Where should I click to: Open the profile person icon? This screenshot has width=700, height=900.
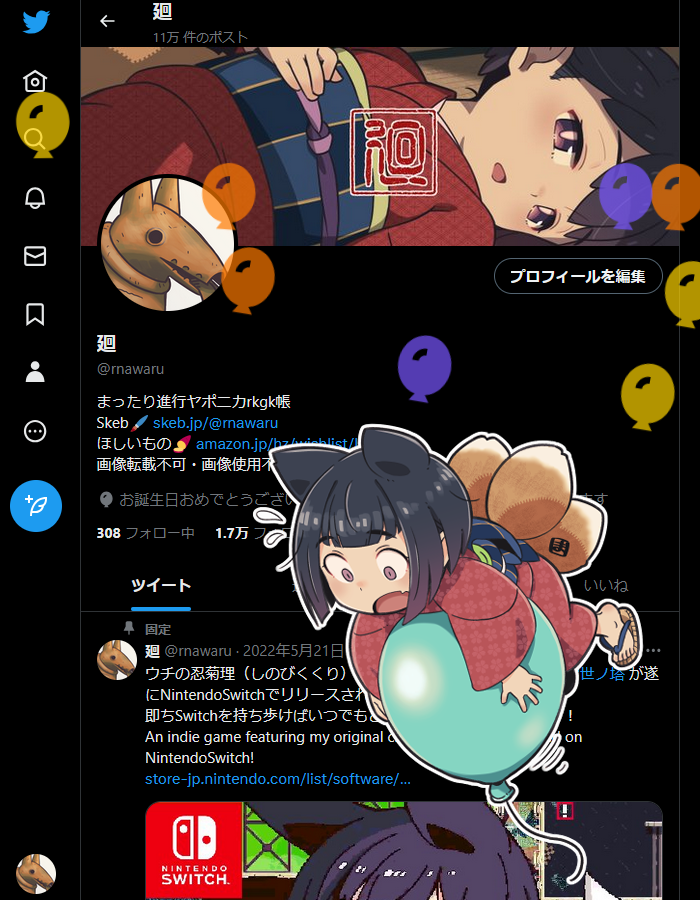point(35,373)
